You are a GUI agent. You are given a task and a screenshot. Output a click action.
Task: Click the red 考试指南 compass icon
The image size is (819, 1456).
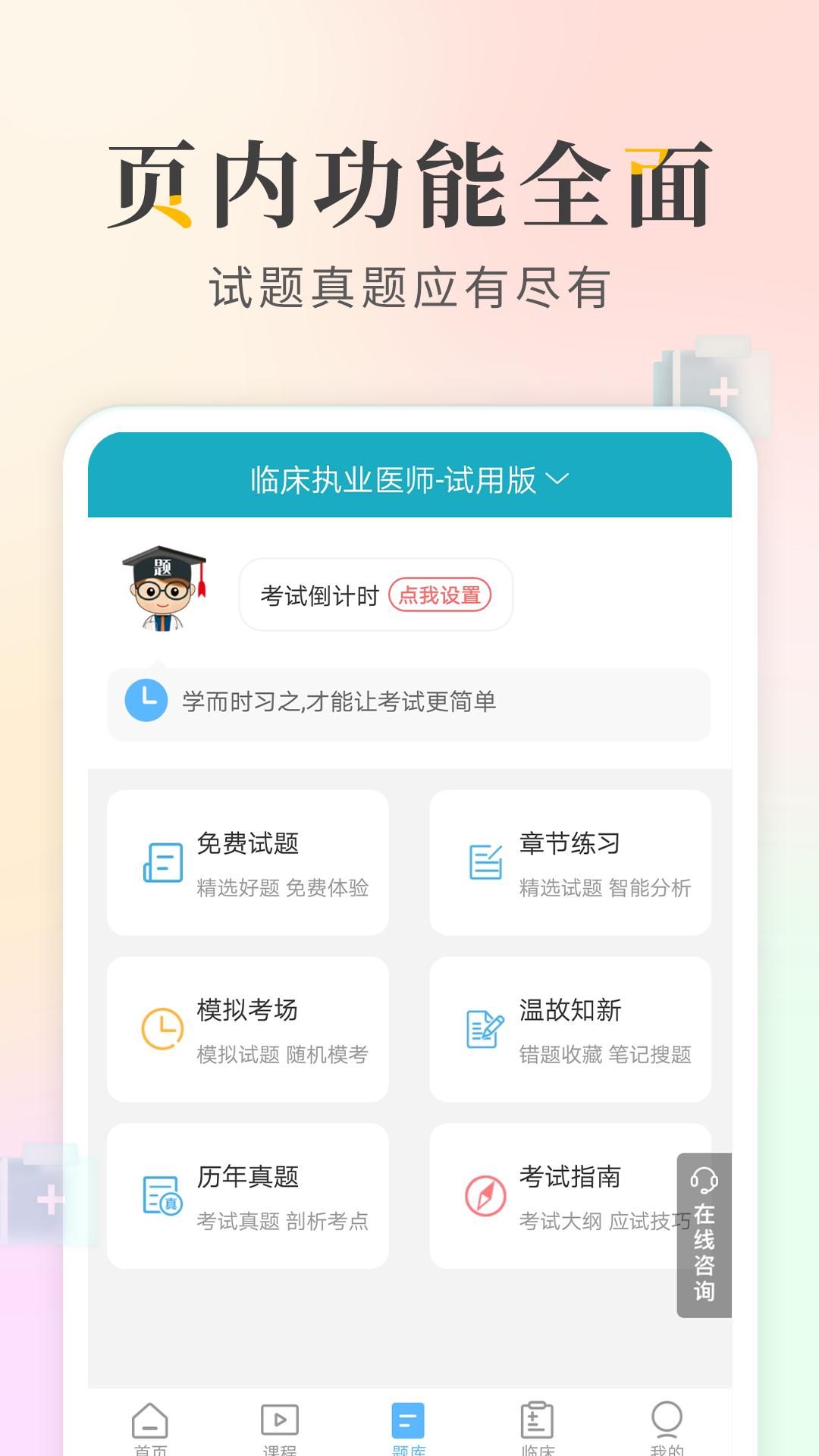coord(486,1196)
